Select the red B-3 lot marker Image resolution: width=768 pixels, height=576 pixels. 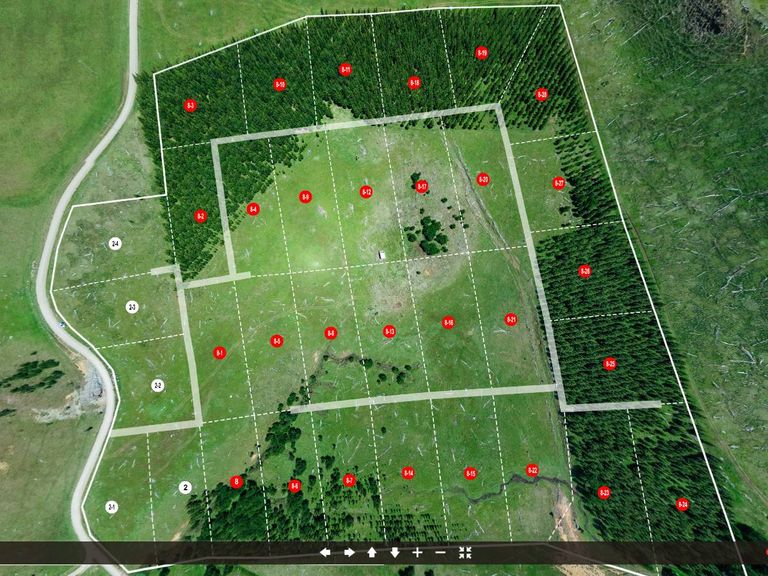(190, 105)
